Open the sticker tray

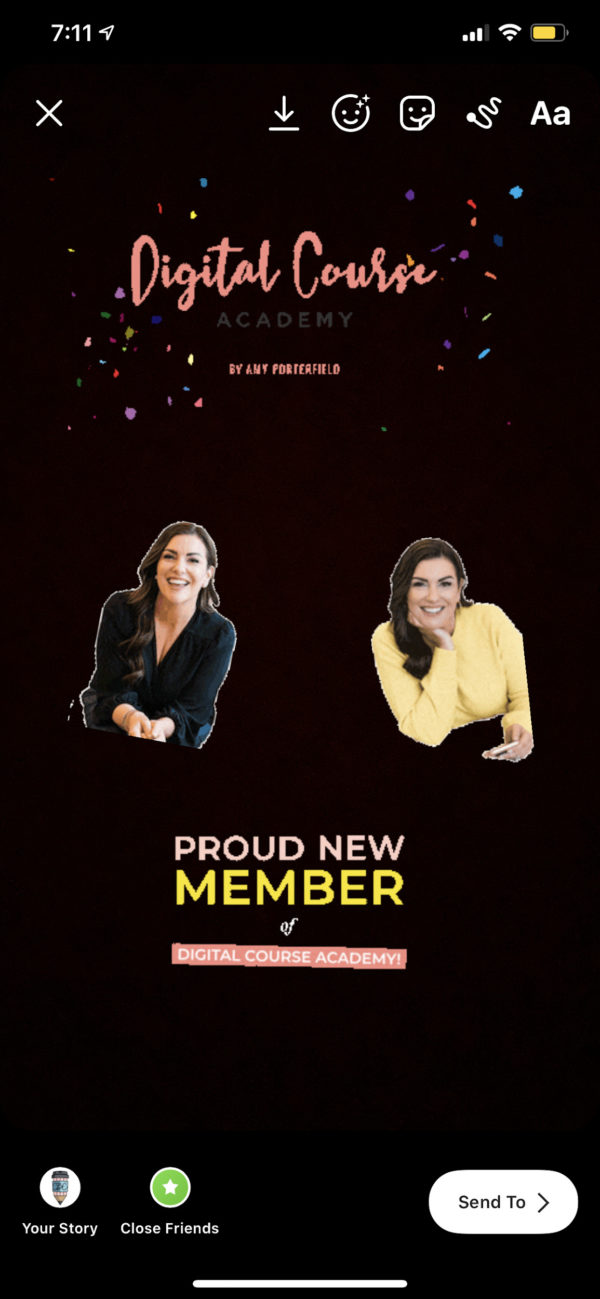[417, 113]
